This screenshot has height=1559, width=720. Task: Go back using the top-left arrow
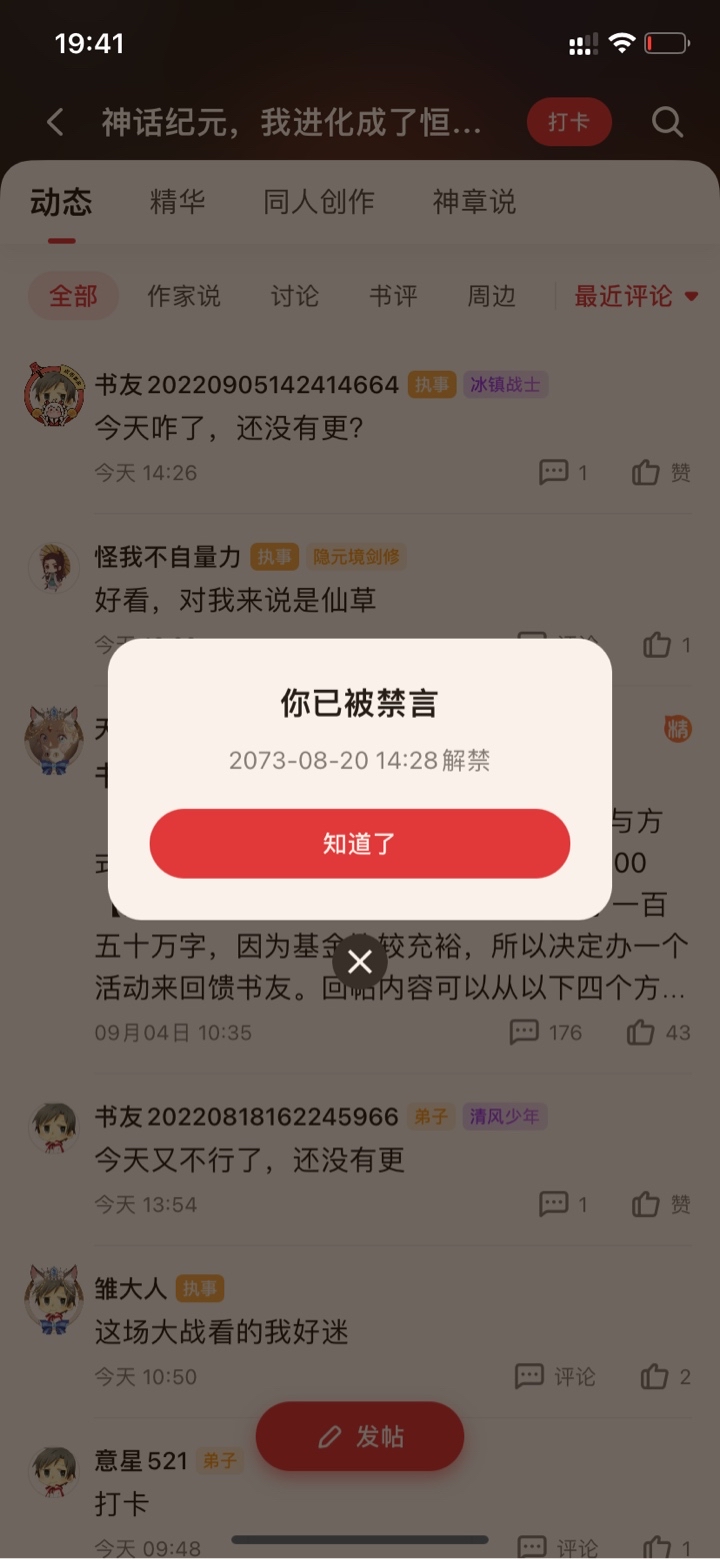56,123
